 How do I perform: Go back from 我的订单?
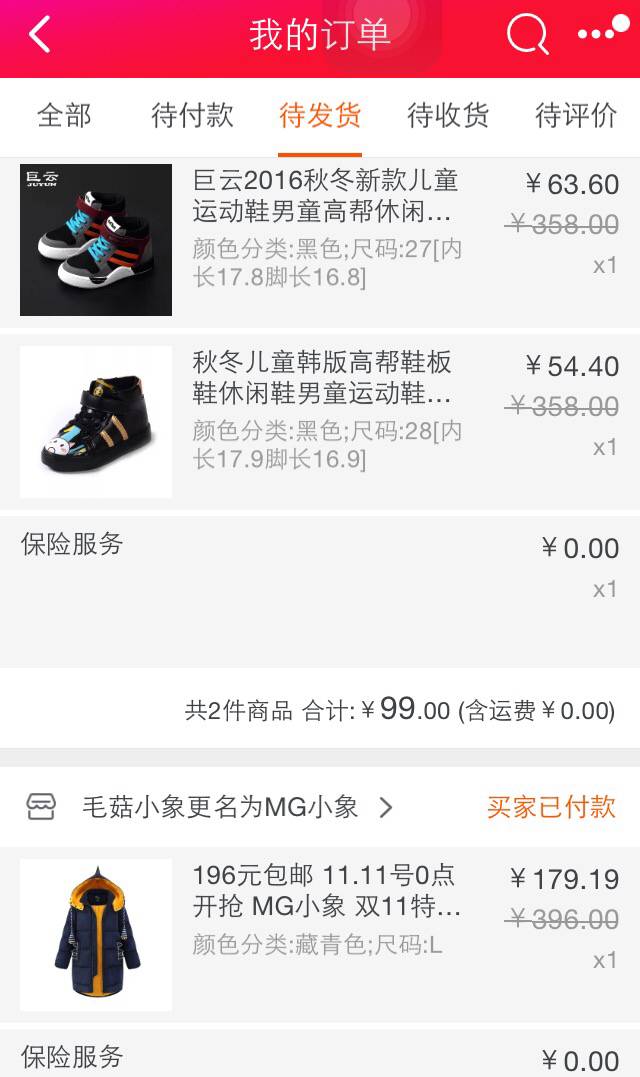pos(40,36)
